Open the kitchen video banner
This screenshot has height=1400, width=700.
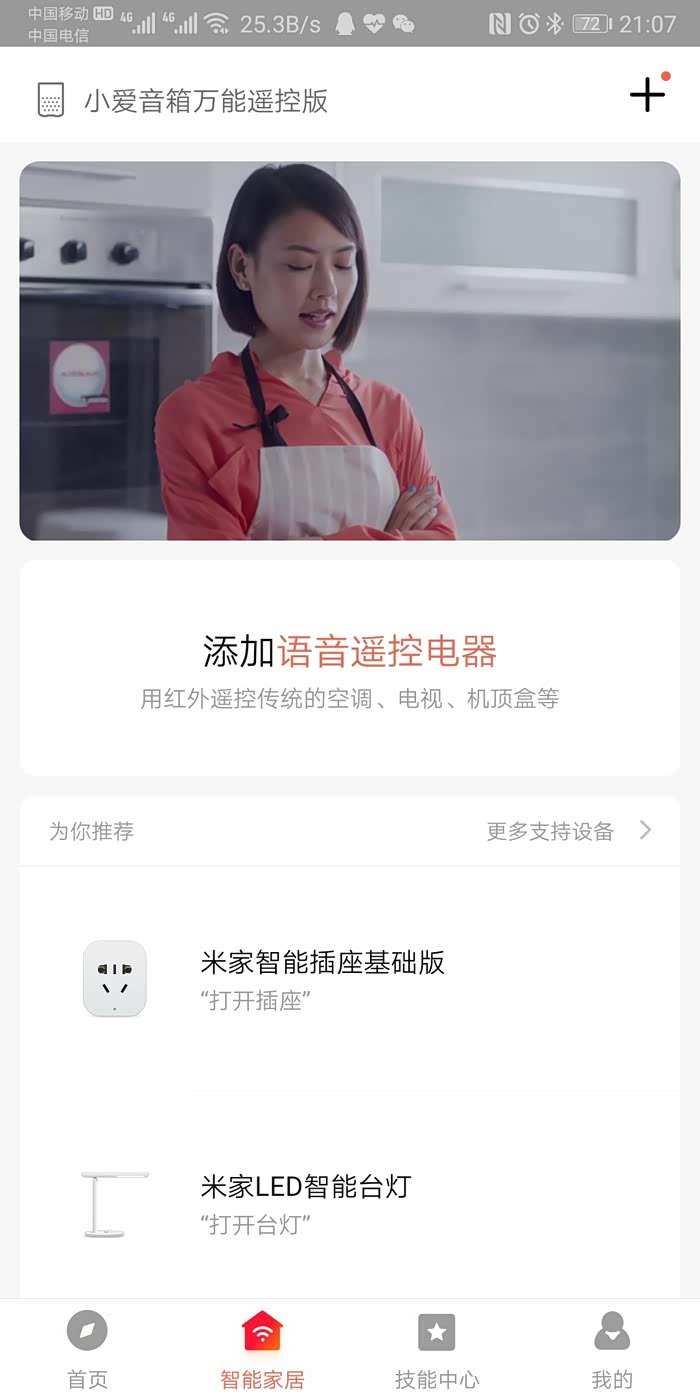tap(350, 351)
